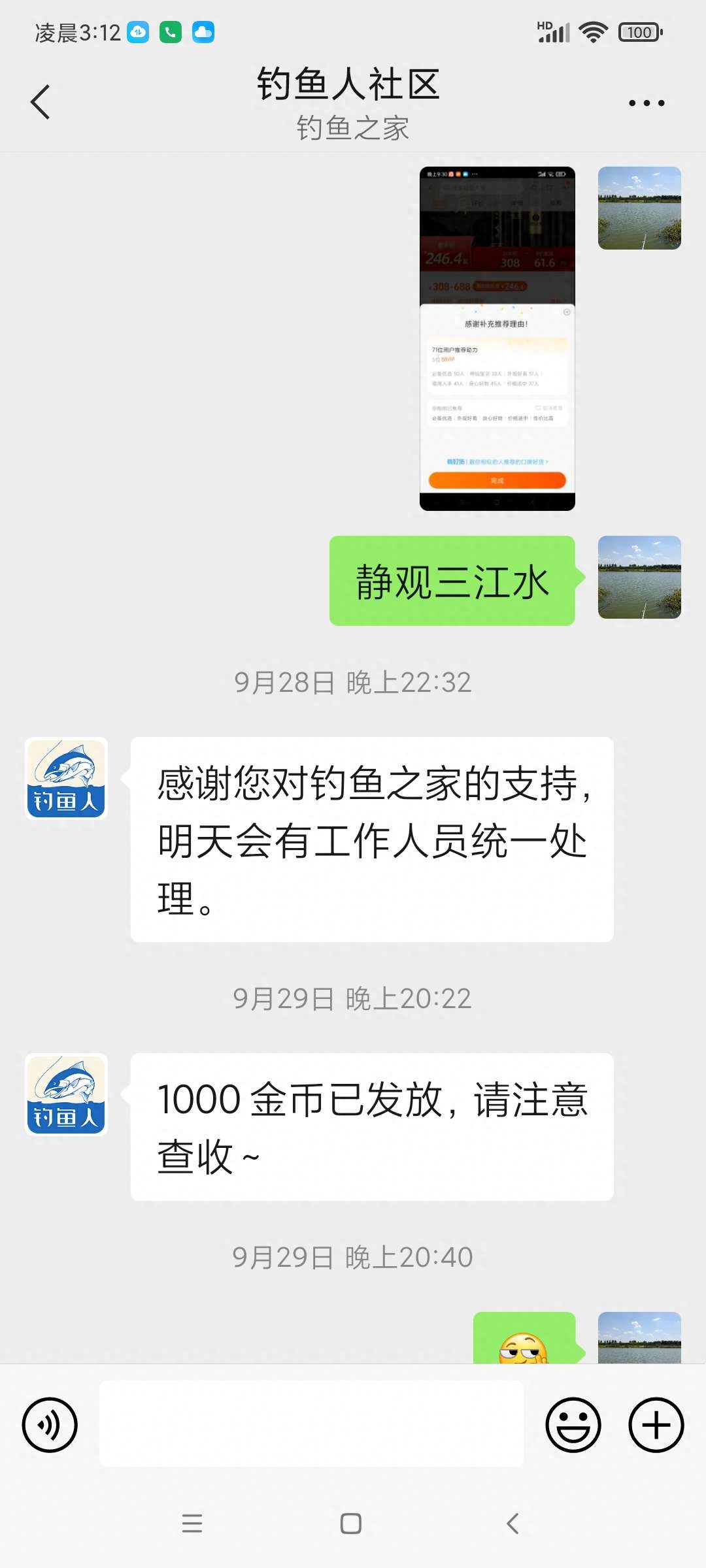This screenshot has height=1568, width=706.
Task: Go back from 钓鱼人社区 chat
Action: [x=41, y=103]
